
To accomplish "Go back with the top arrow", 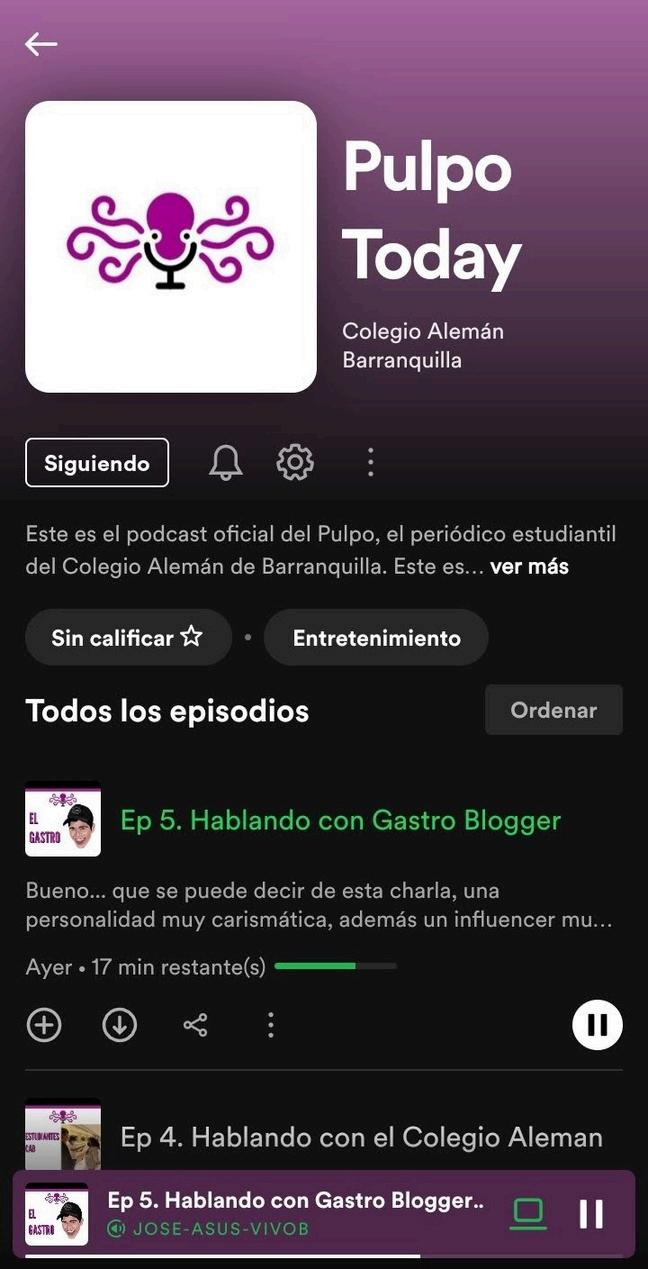I will (41, 44).
